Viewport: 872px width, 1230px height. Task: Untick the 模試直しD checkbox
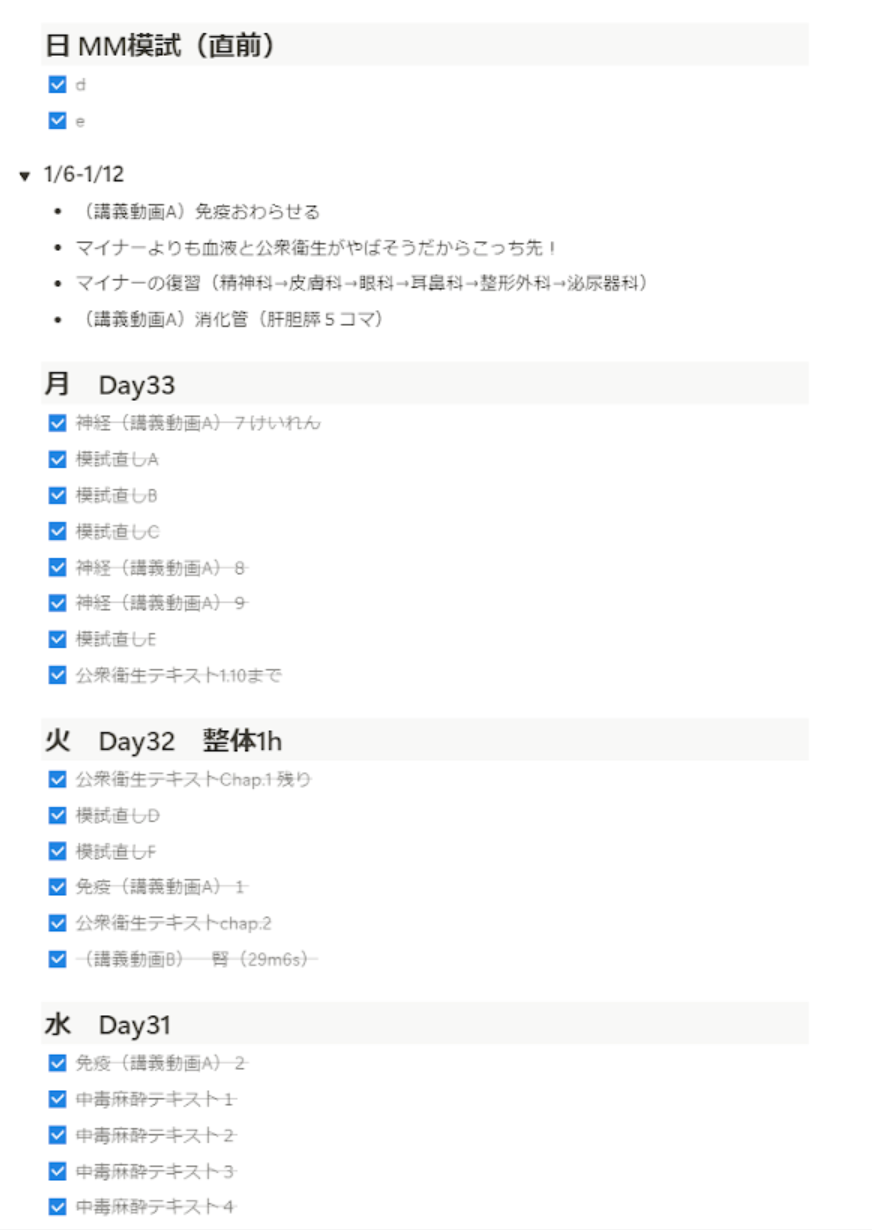[x=57, y=815]
